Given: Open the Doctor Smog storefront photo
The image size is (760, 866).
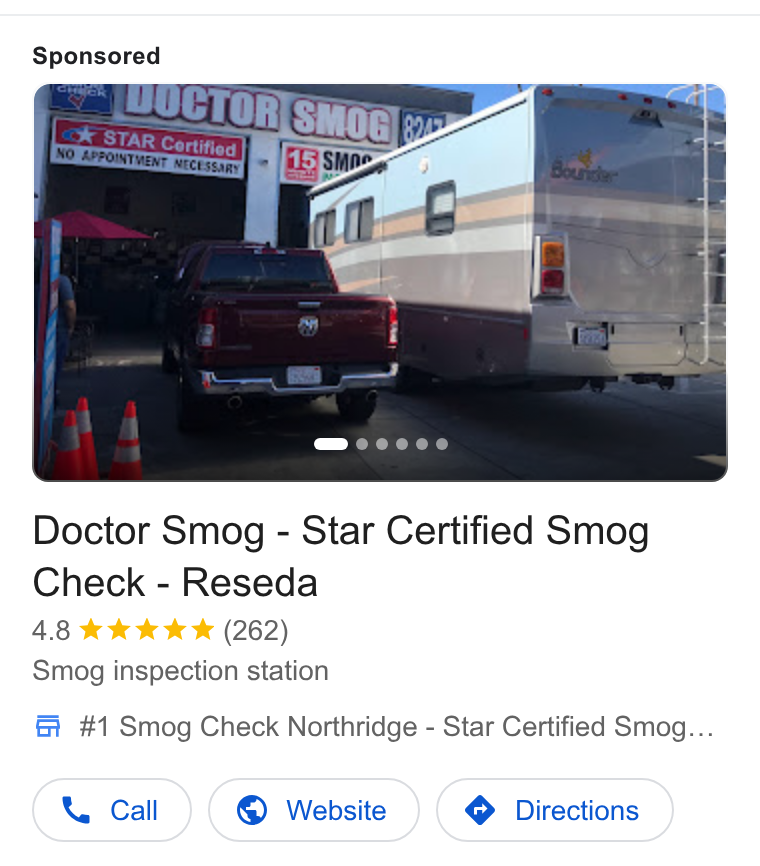Looking at the screenshot, I should [380, 283].
